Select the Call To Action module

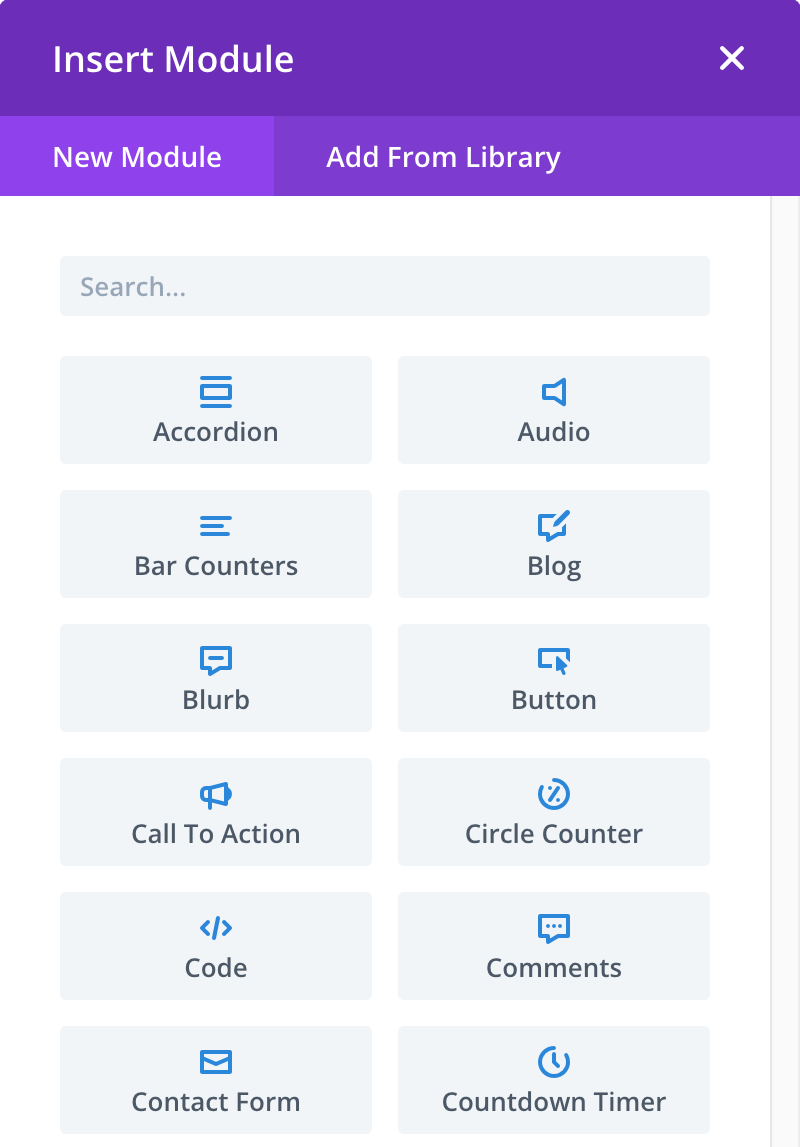tap(216, 812)
